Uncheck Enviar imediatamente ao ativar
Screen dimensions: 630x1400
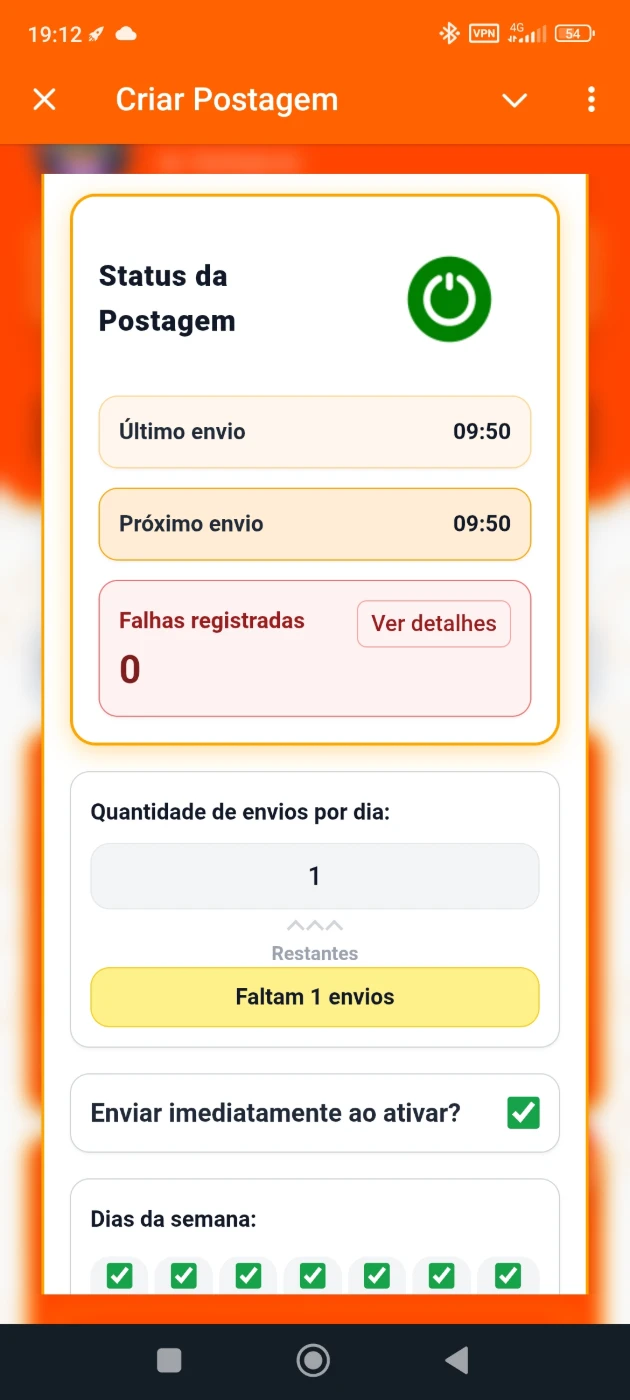tap(523, 1113)
